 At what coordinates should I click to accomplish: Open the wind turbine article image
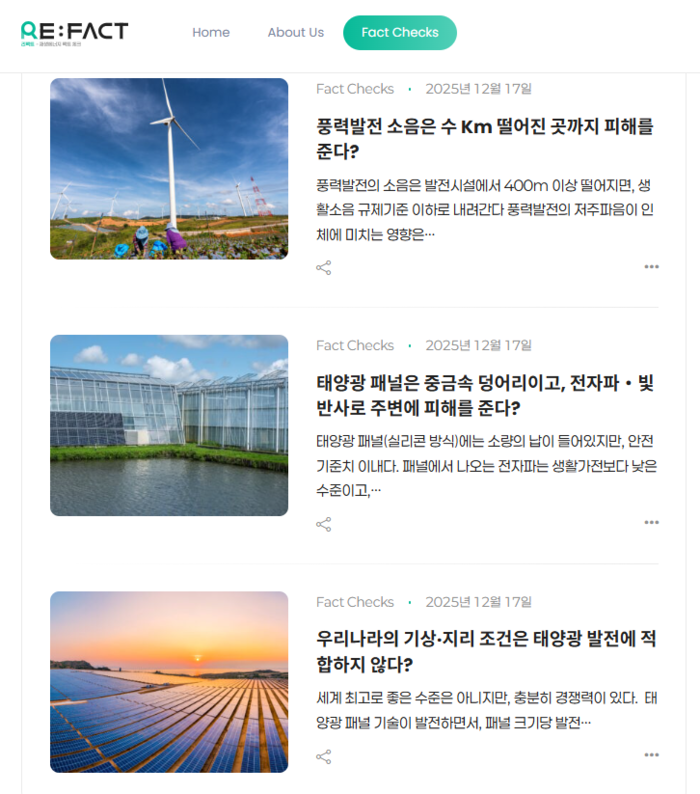tap(169, 169)
